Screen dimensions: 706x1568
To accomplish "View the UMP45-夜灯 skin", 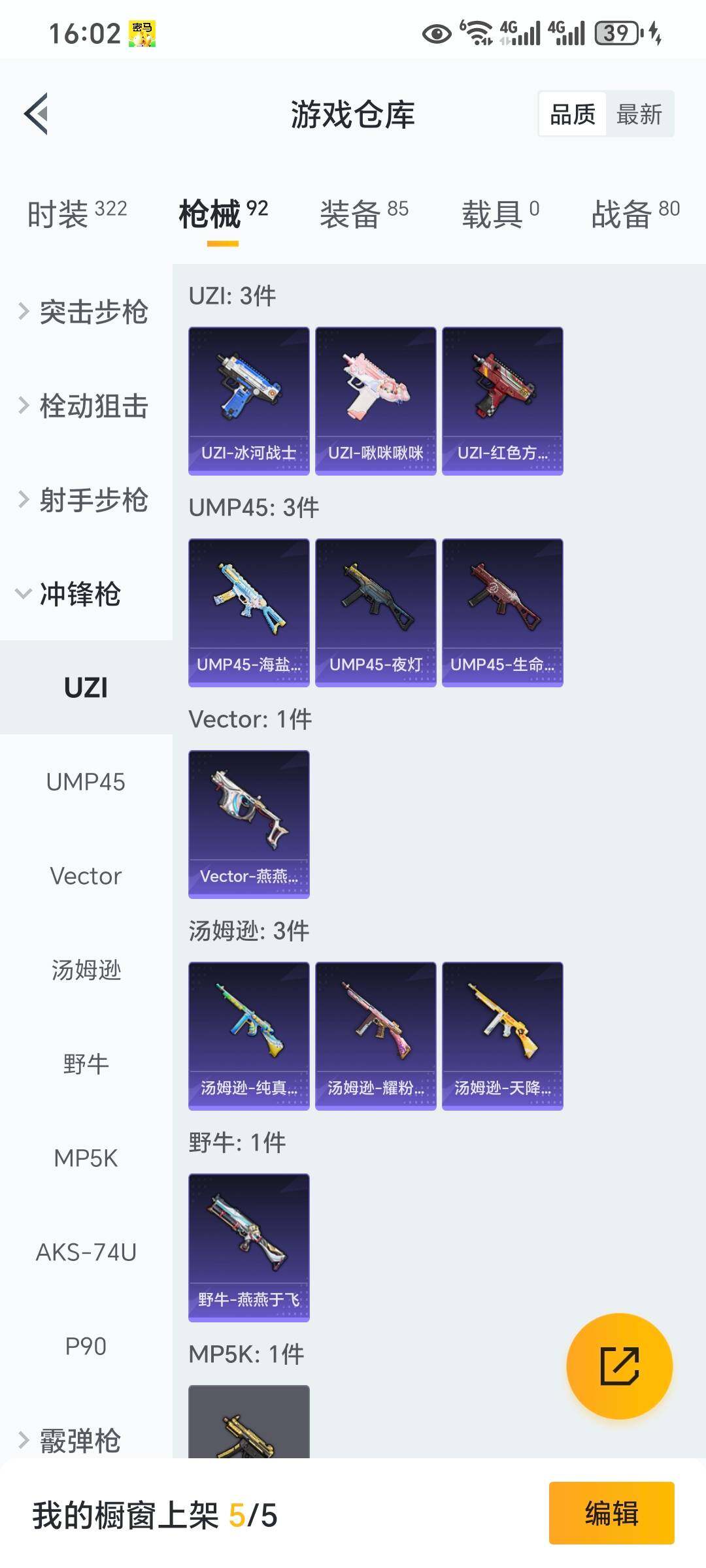I will tap(375, 612).
